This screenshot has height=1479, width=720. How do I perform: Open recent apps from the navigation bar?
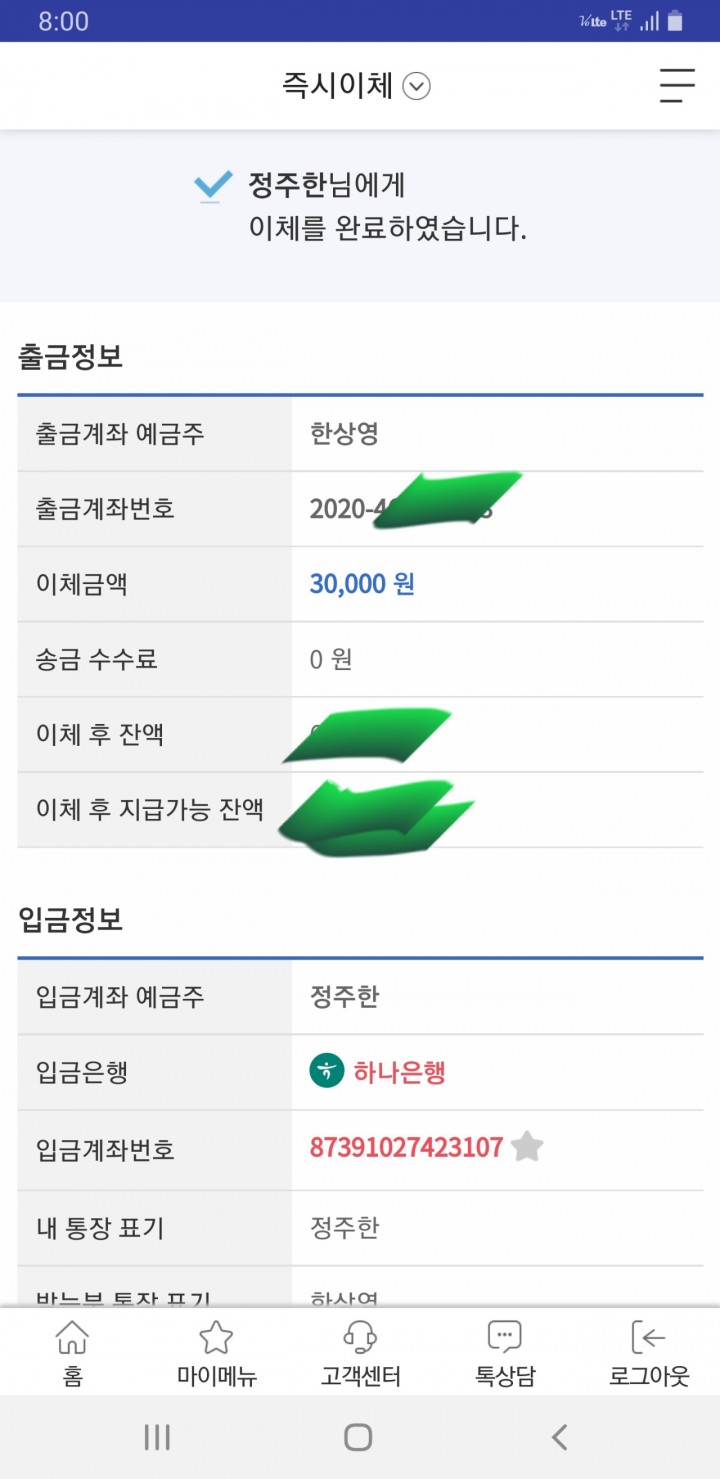tap(157, 1438)
